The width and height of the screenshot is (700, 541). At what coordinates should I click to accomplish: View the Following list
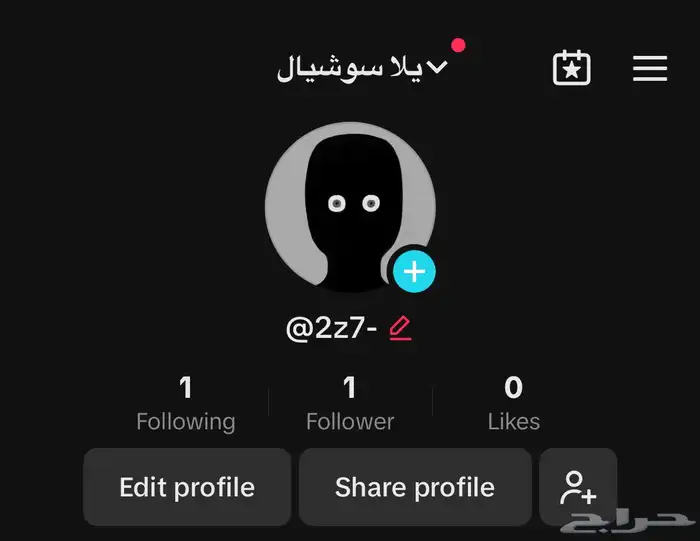pyautogui.click(x=185, y=404)
